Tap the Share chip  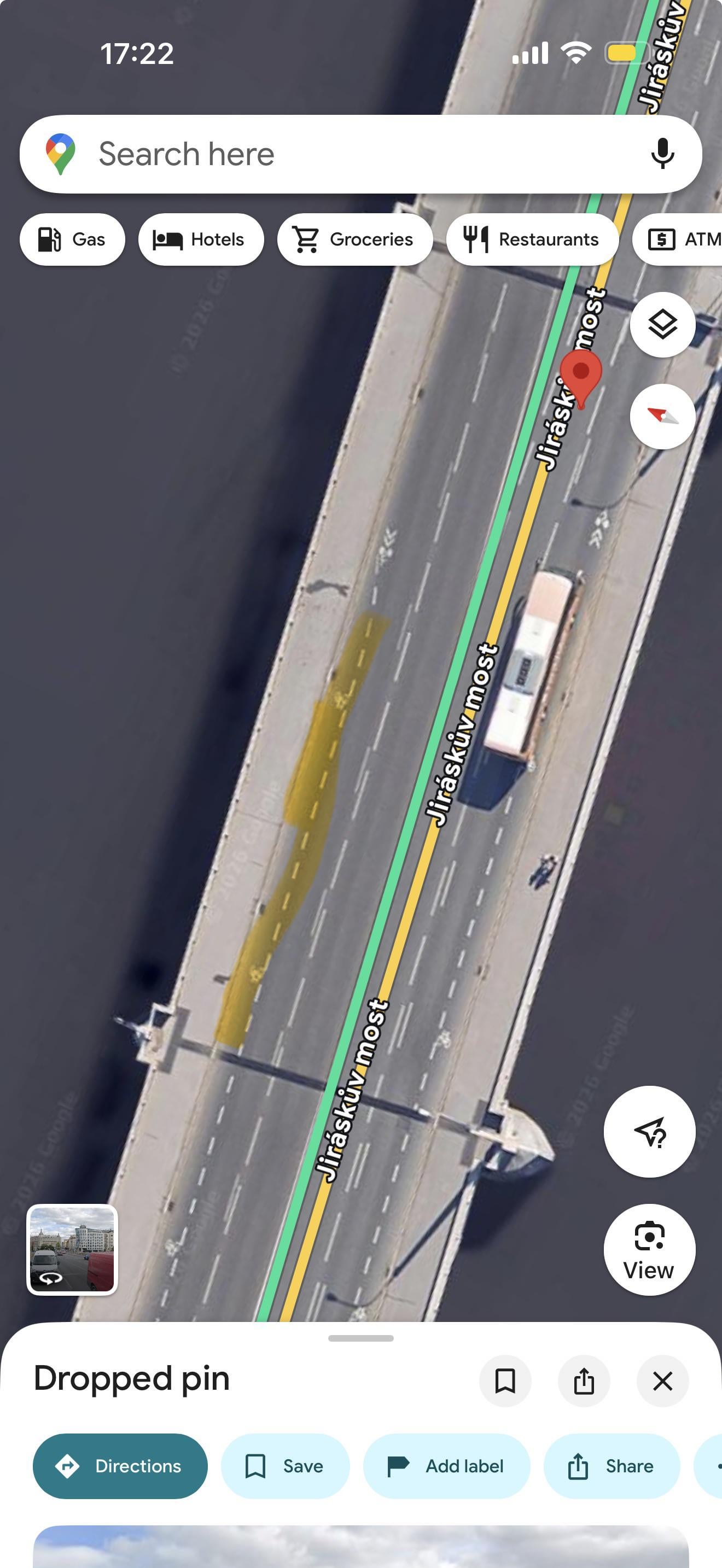[611, 1466]
